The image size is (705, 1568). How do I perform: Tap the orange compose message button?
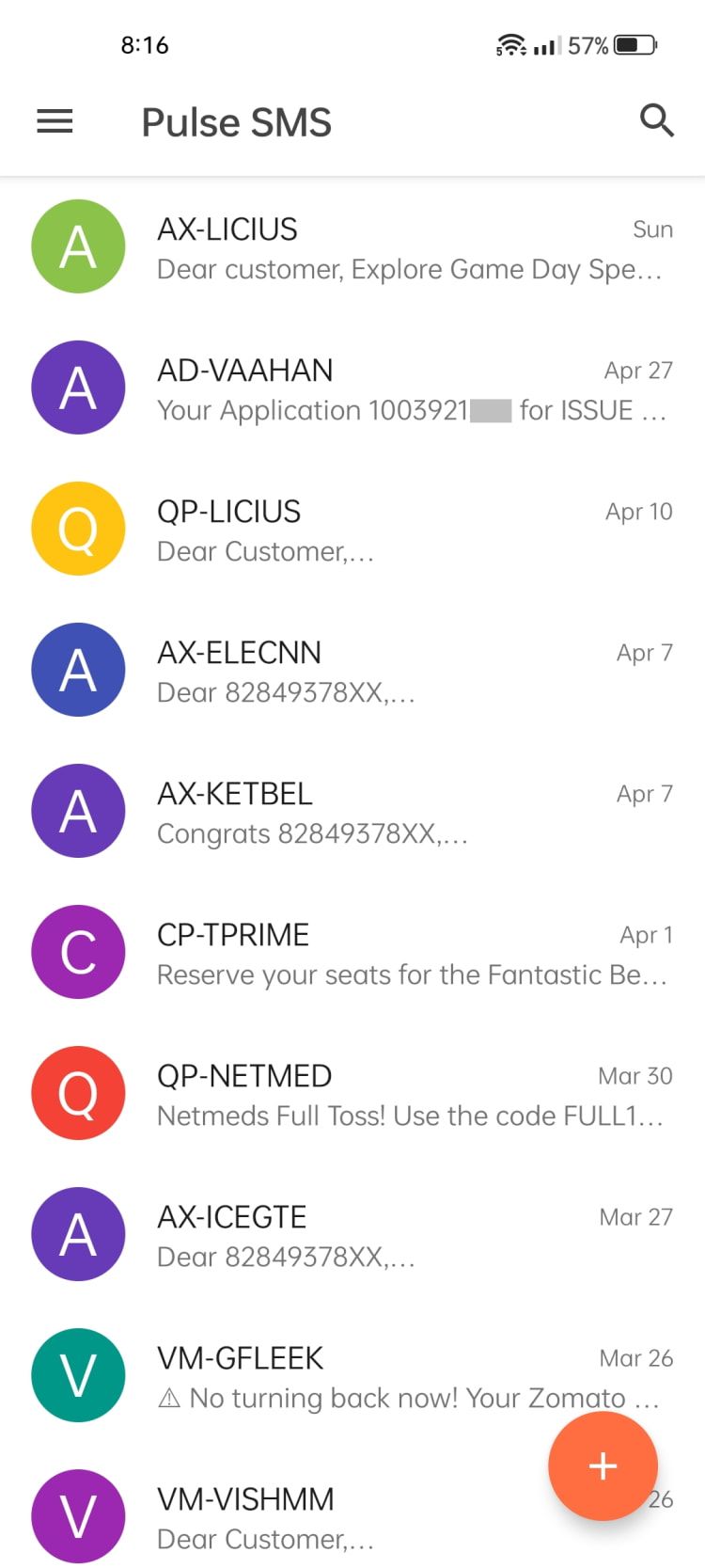pos(603,1465)
